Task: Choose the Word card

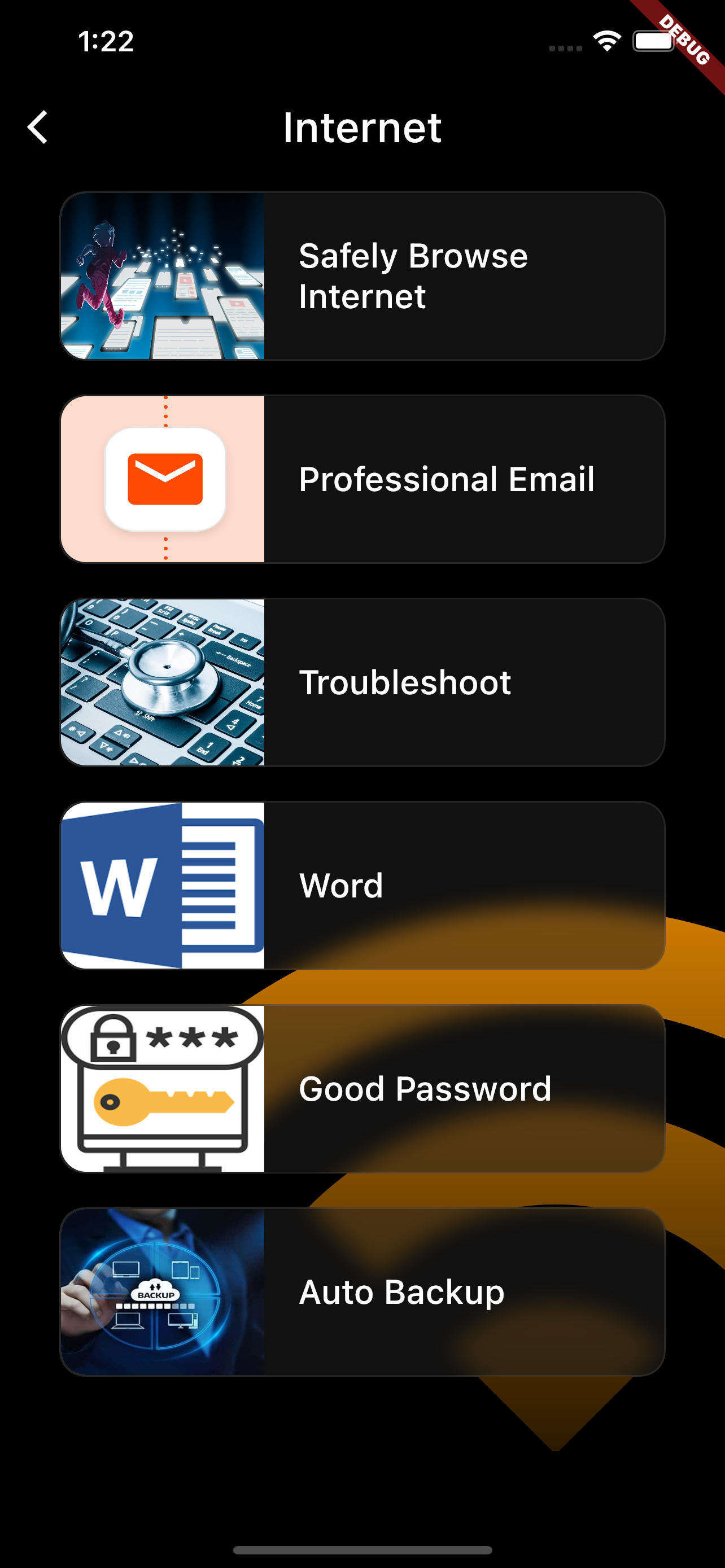Action: [362, 886]
